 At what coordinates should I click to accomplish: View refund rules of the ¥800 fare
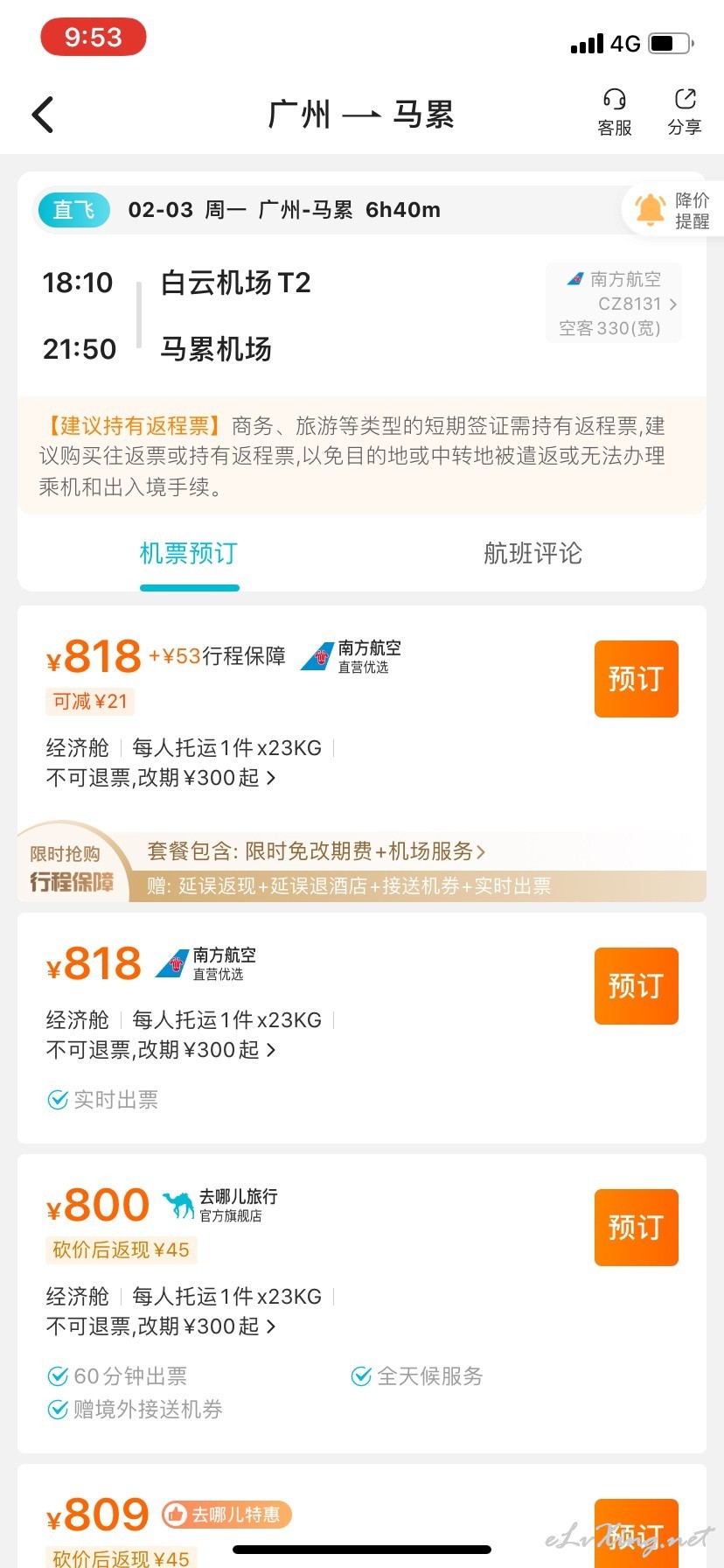[x=161, y=1326]
